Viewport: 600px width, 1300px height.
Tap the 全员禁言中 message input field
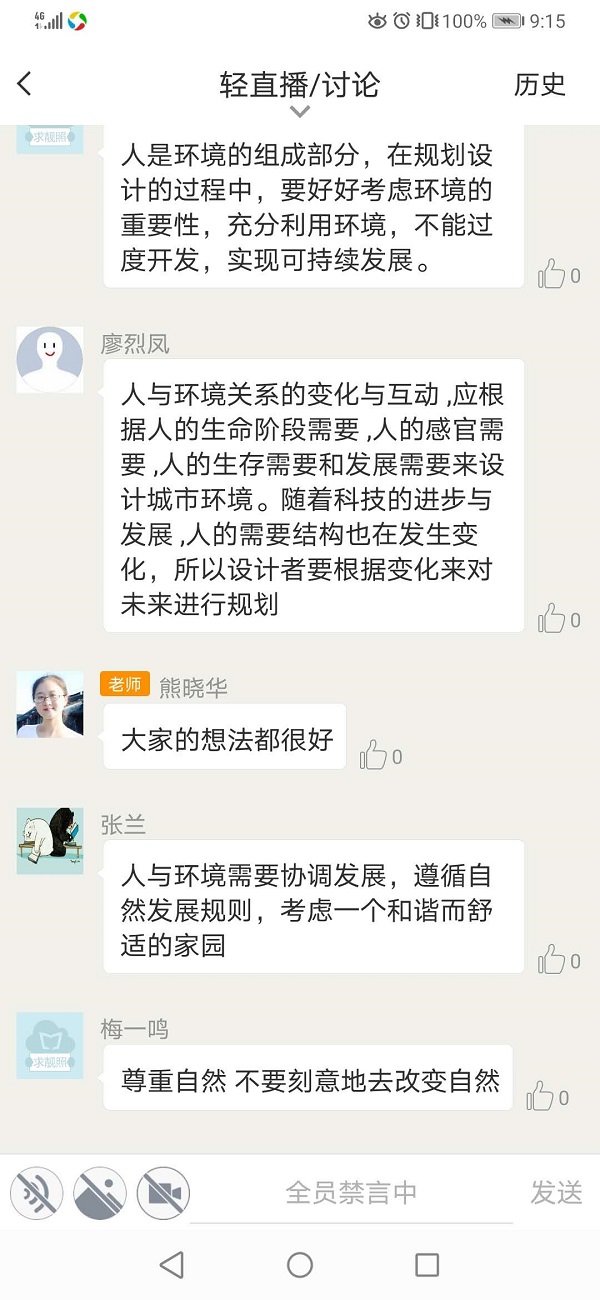pos(351,1193)
